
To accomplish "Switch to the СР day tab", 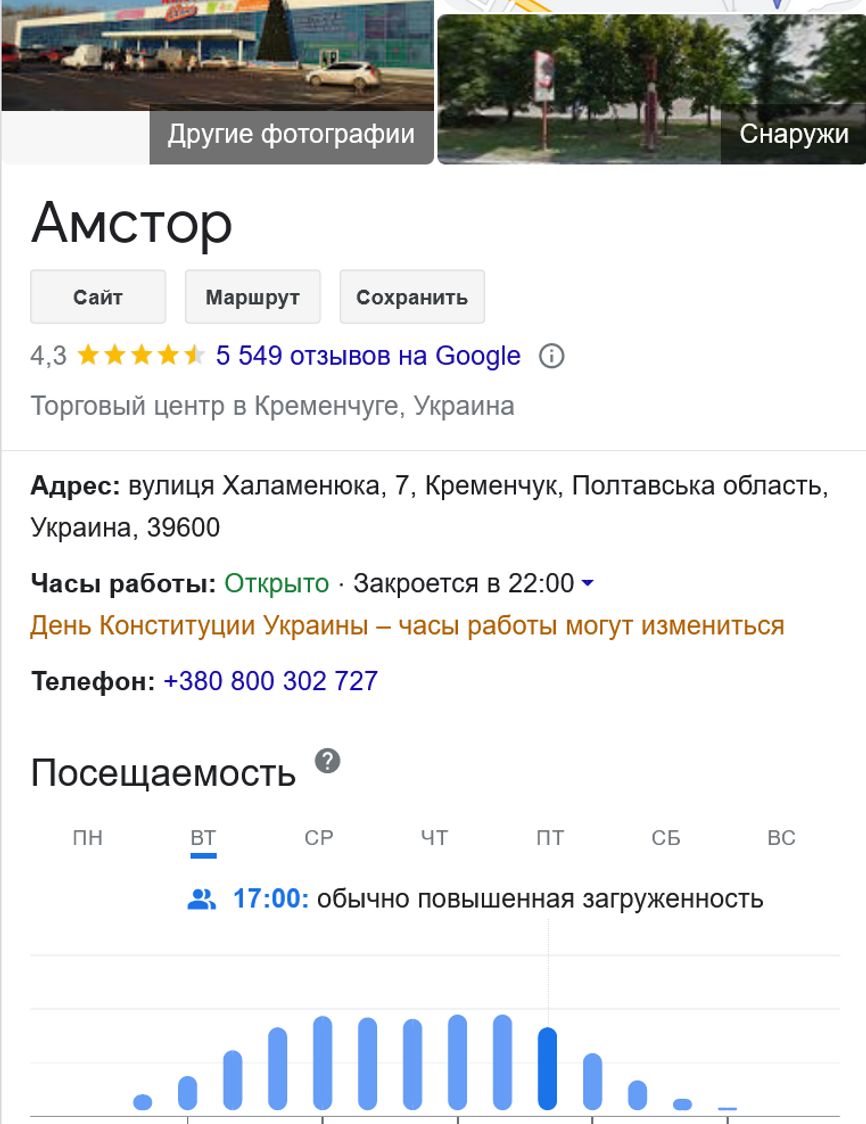I will tap(319, 838).
